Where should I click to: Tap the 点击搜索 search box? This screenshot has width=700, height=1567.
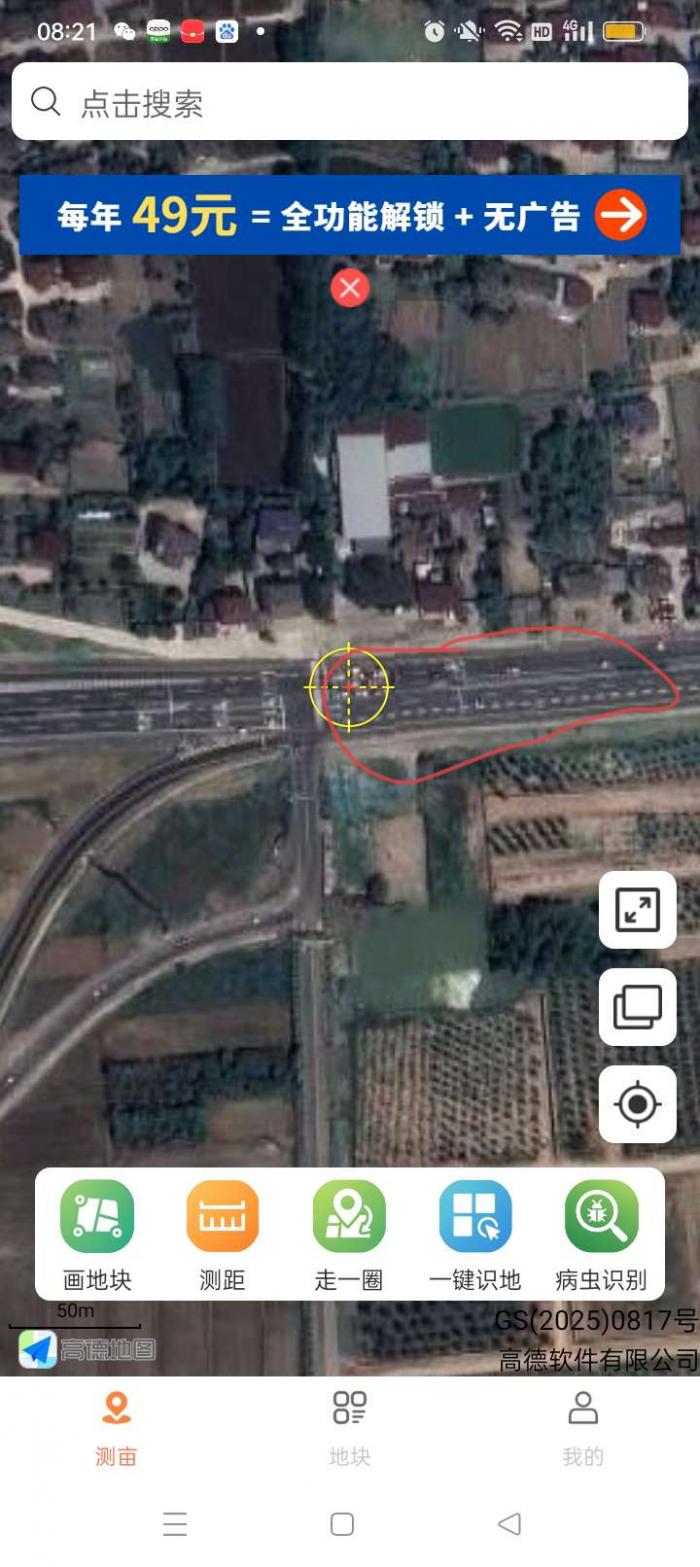click(x=350, y=102)
